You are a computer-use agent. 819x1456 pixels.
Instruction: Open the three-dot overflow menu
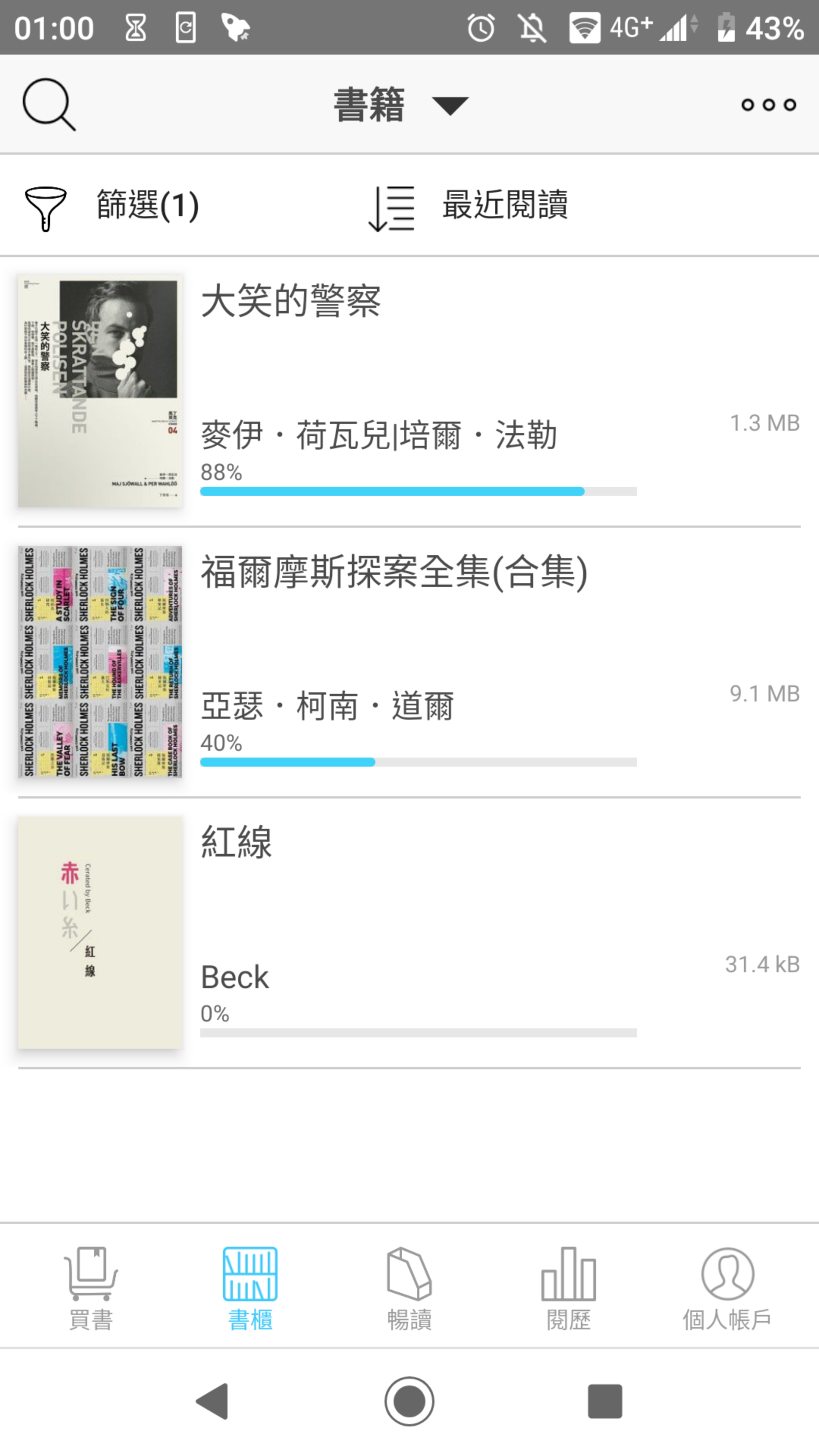769,105
